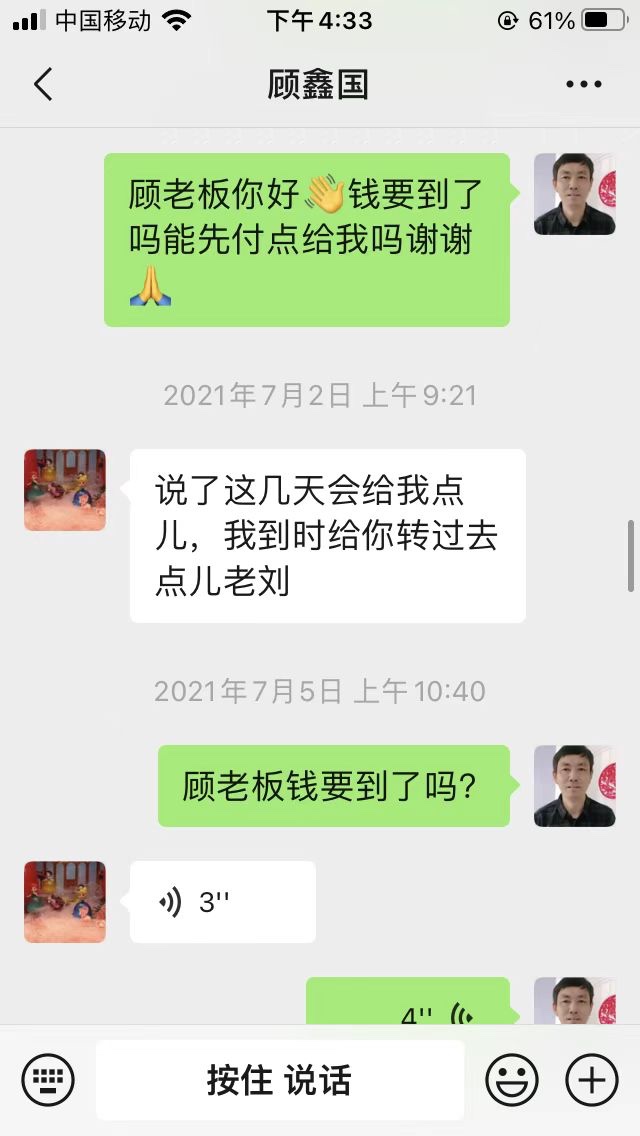Screen dimensions: 640x1136
Task: Open my avatar beside 顾老板钱要到了吗? message
Action: pyautogui.click(x=574, y=786)
